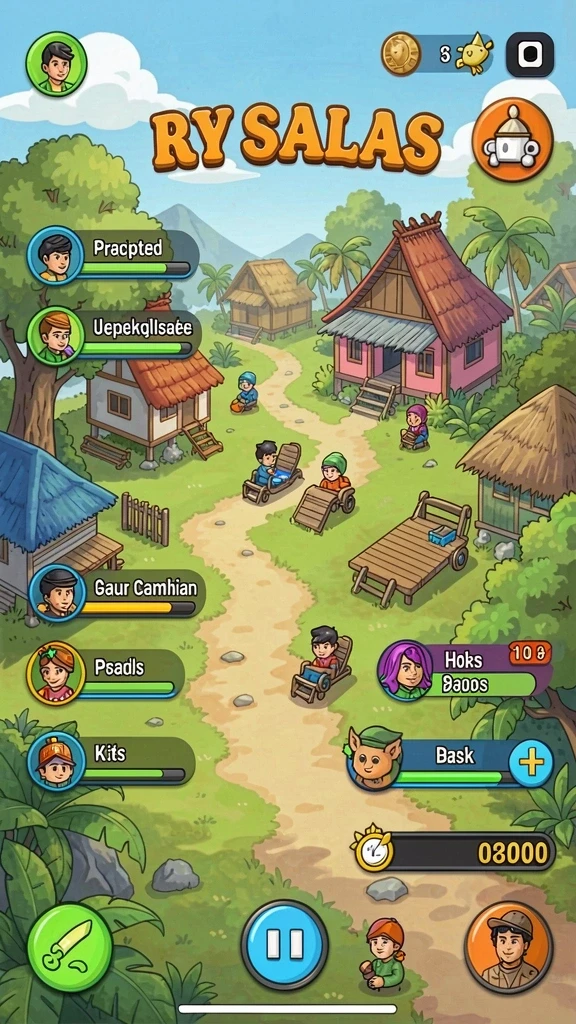Tap the green knife tool button

coord(70,948)
